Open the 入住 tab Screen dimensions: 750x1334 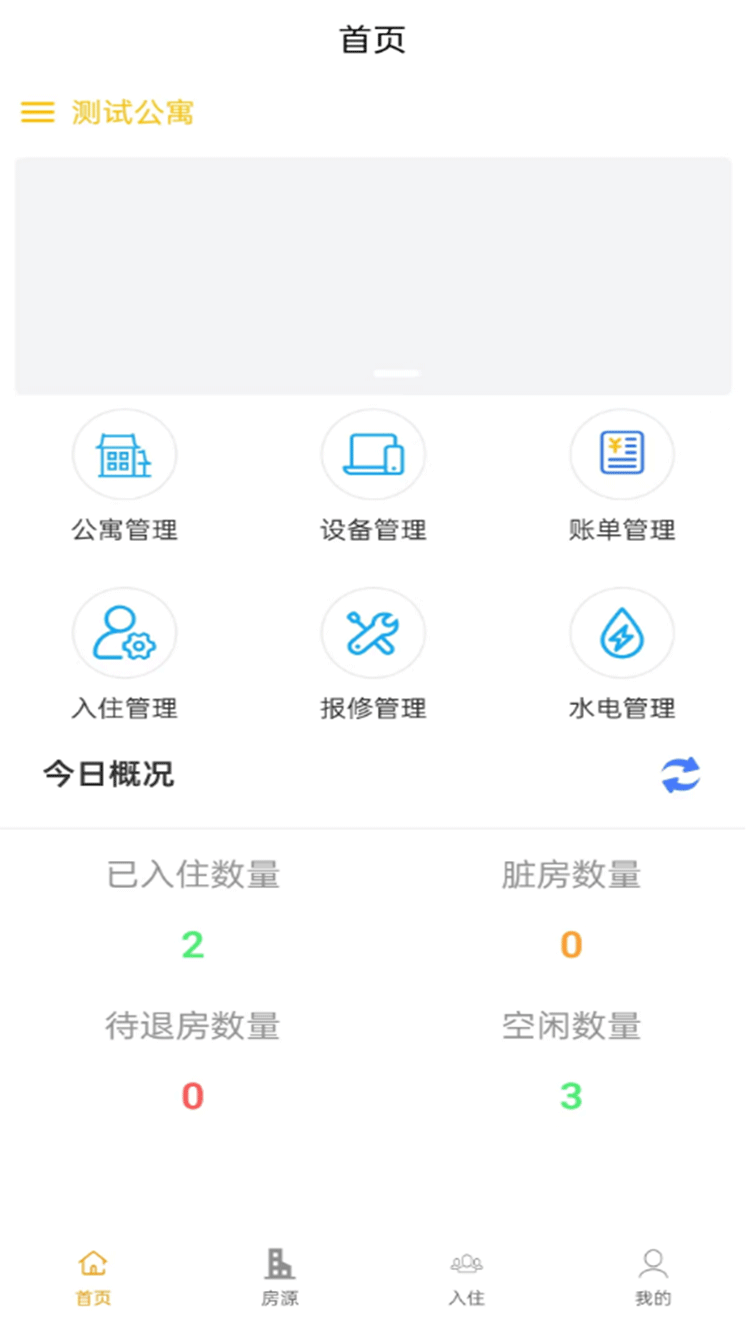467,1275
